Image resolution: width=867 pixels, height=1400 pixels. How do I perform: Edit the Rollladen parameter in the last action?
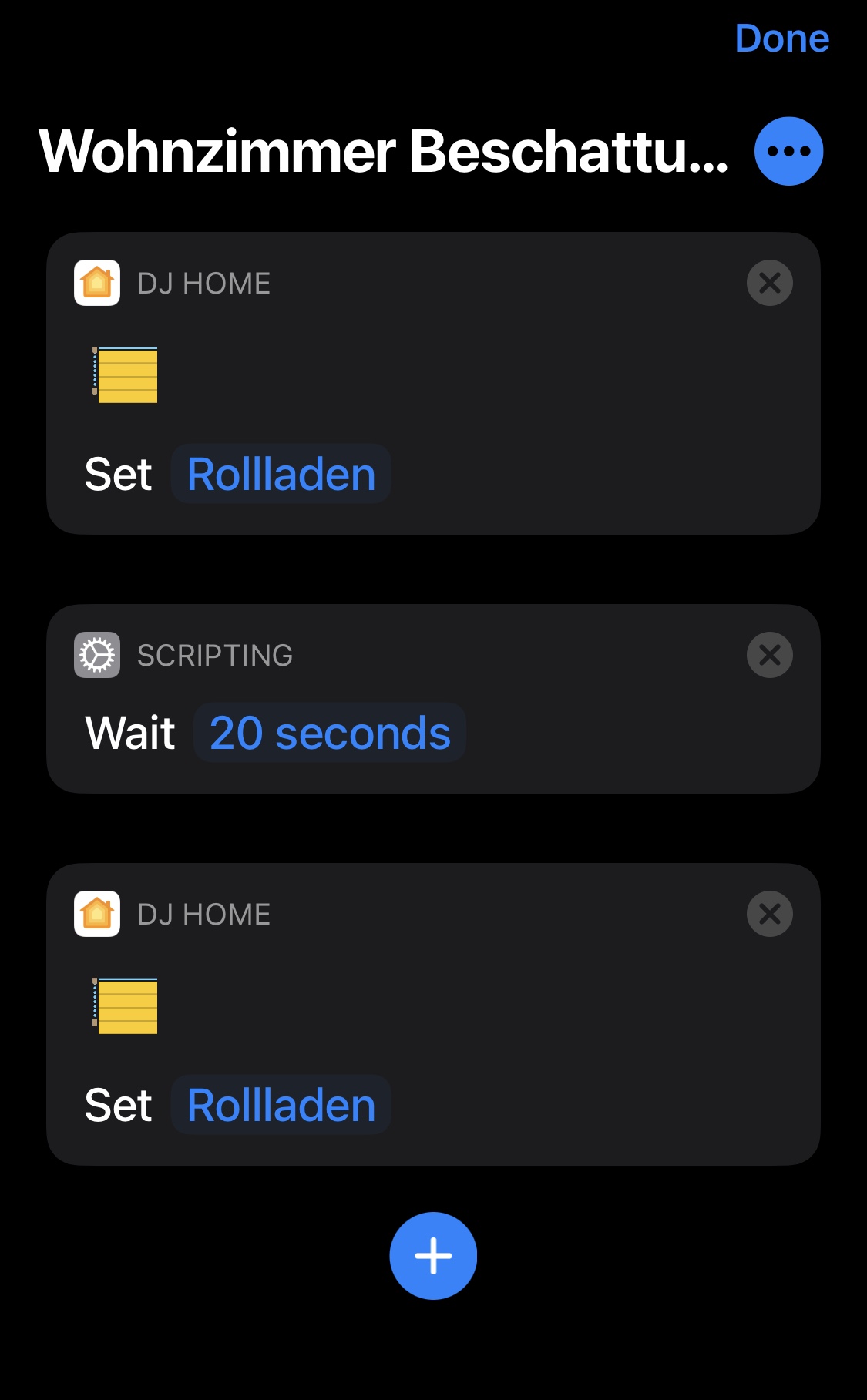point(281,1105)
